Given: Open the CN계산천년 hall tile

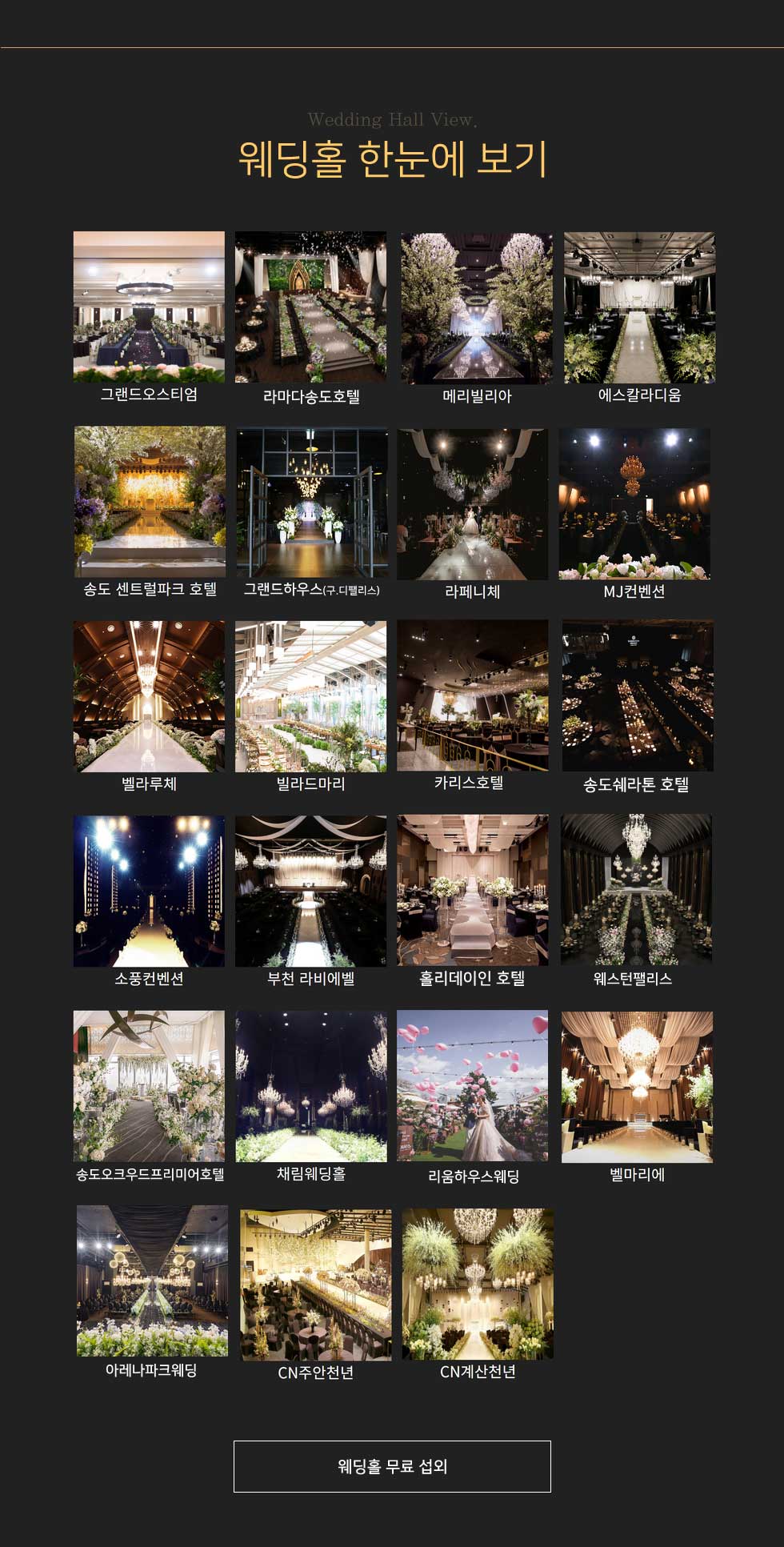Looking at the screenshot, I should (478, 1284).
